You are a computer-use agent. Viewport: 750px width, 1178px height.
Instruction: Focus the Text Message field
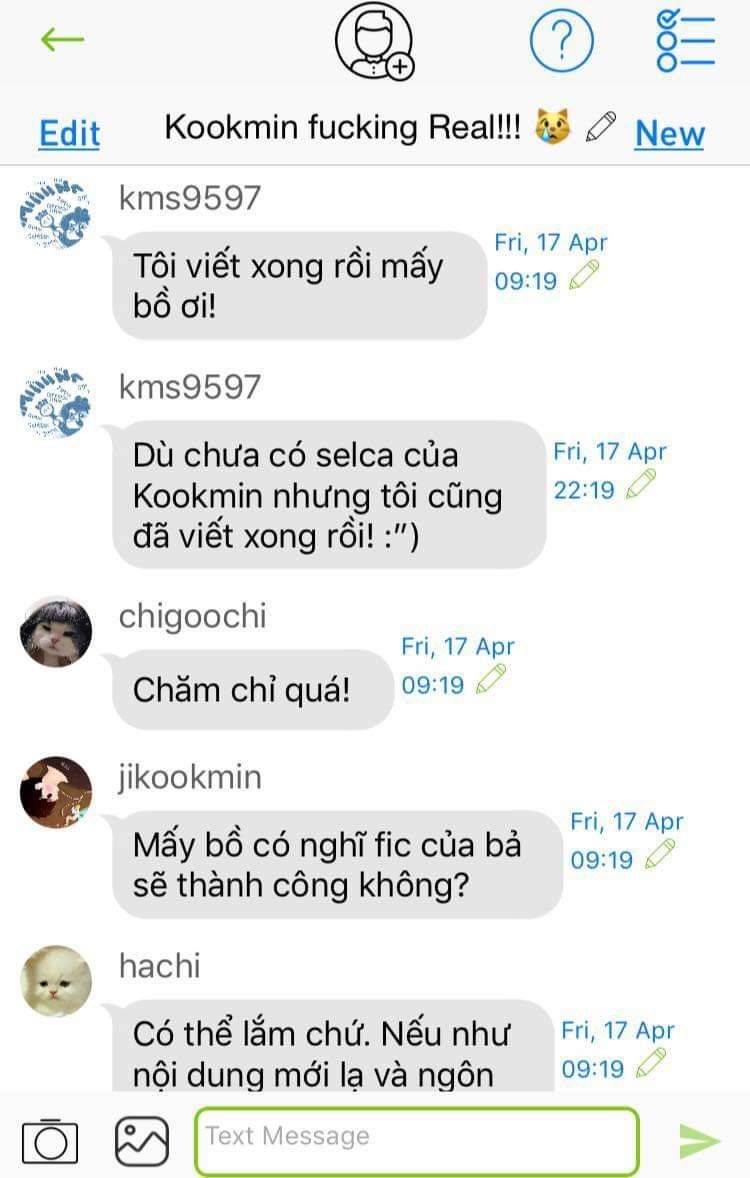pyautogui.click(x=416, y=1141)
